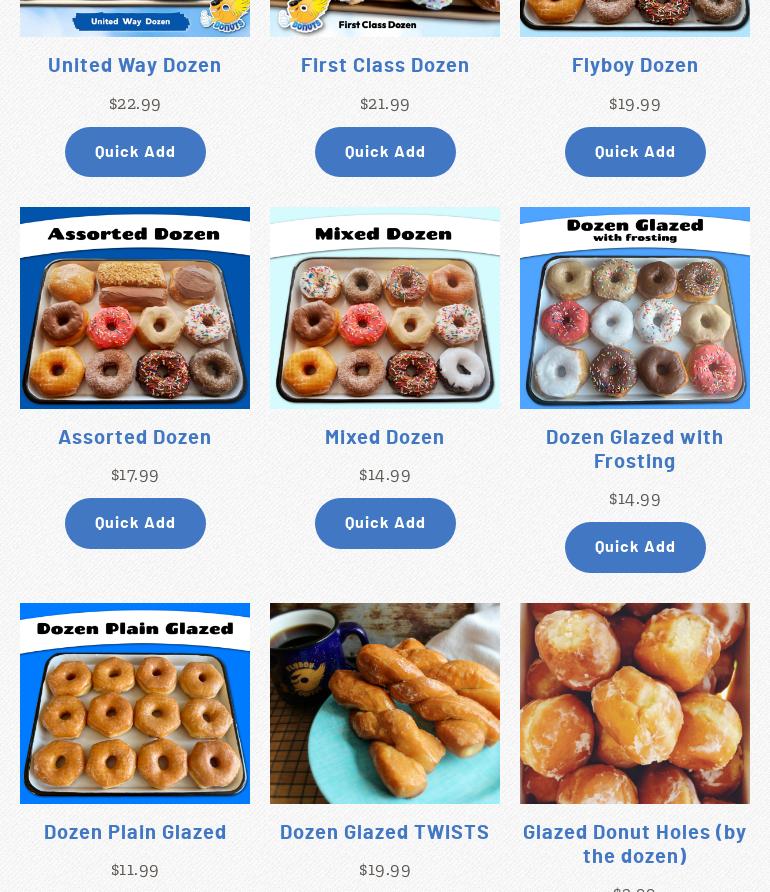Open the Assorted Dozen product page
Image resolution: width=770 pixels, height=892 pixels.
(135, 436)
